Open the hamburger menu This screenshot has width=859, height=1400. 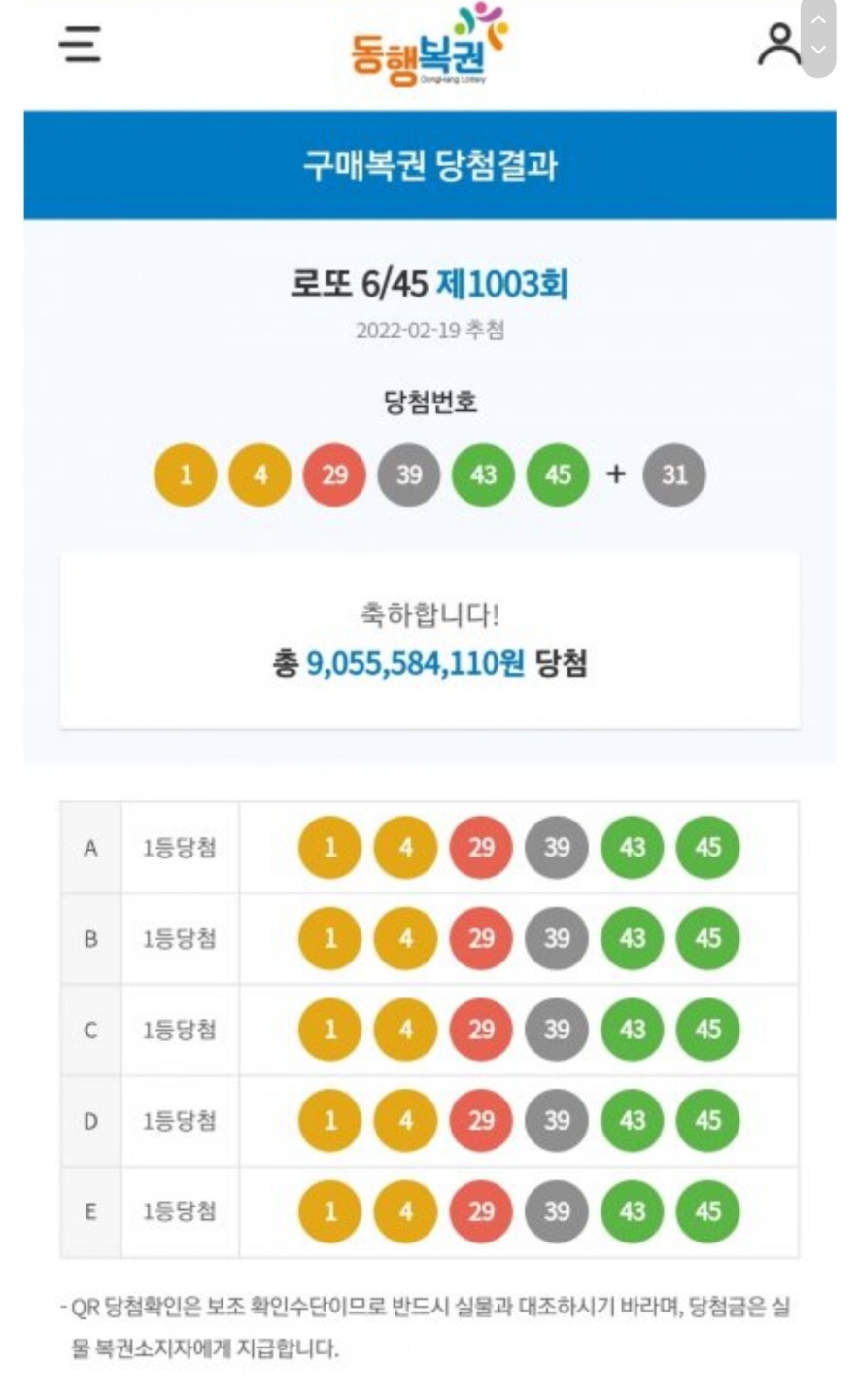[x=80, y=45]
